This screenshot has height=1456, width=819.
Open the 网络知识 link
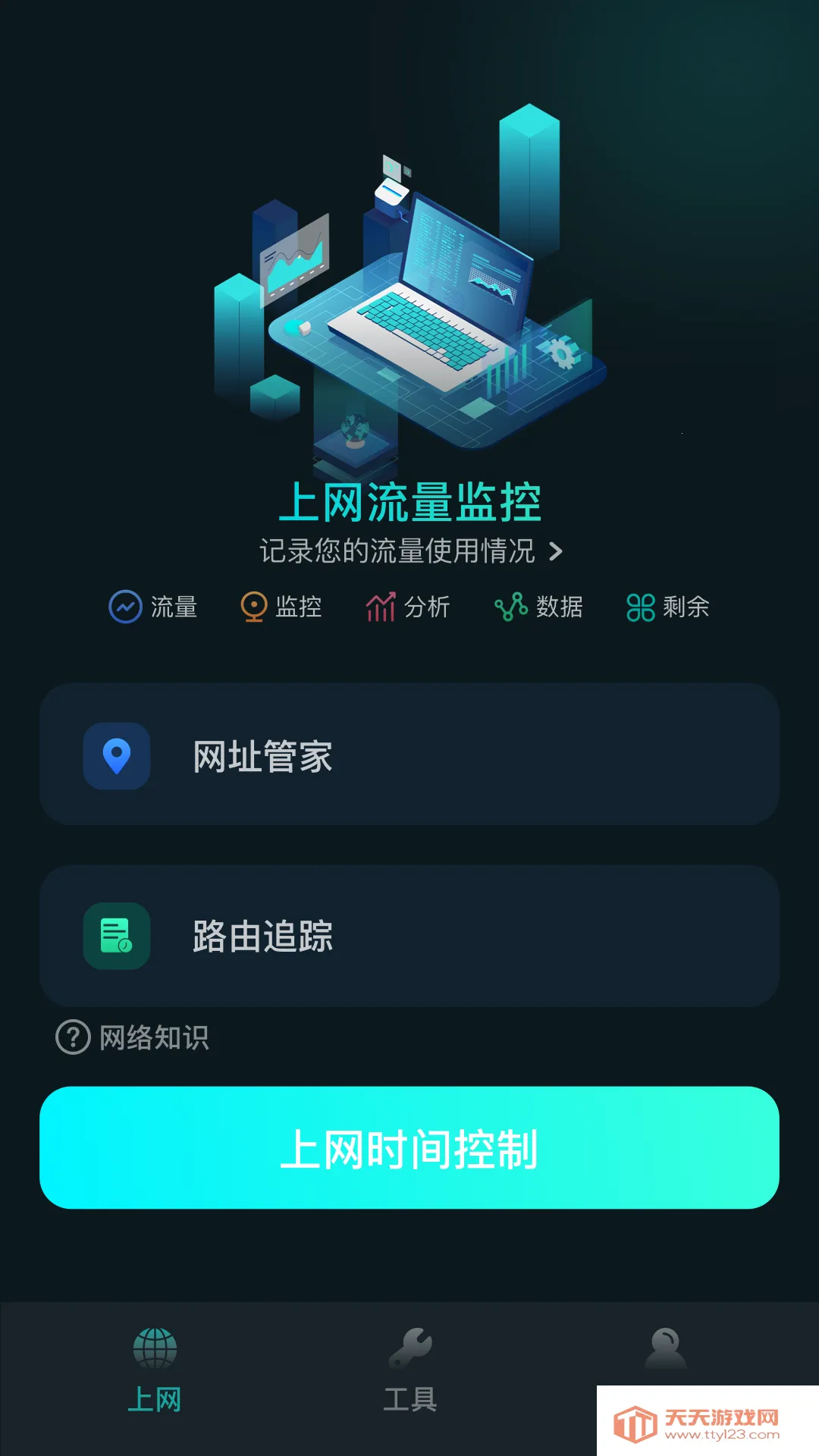tap(152, 1037)
